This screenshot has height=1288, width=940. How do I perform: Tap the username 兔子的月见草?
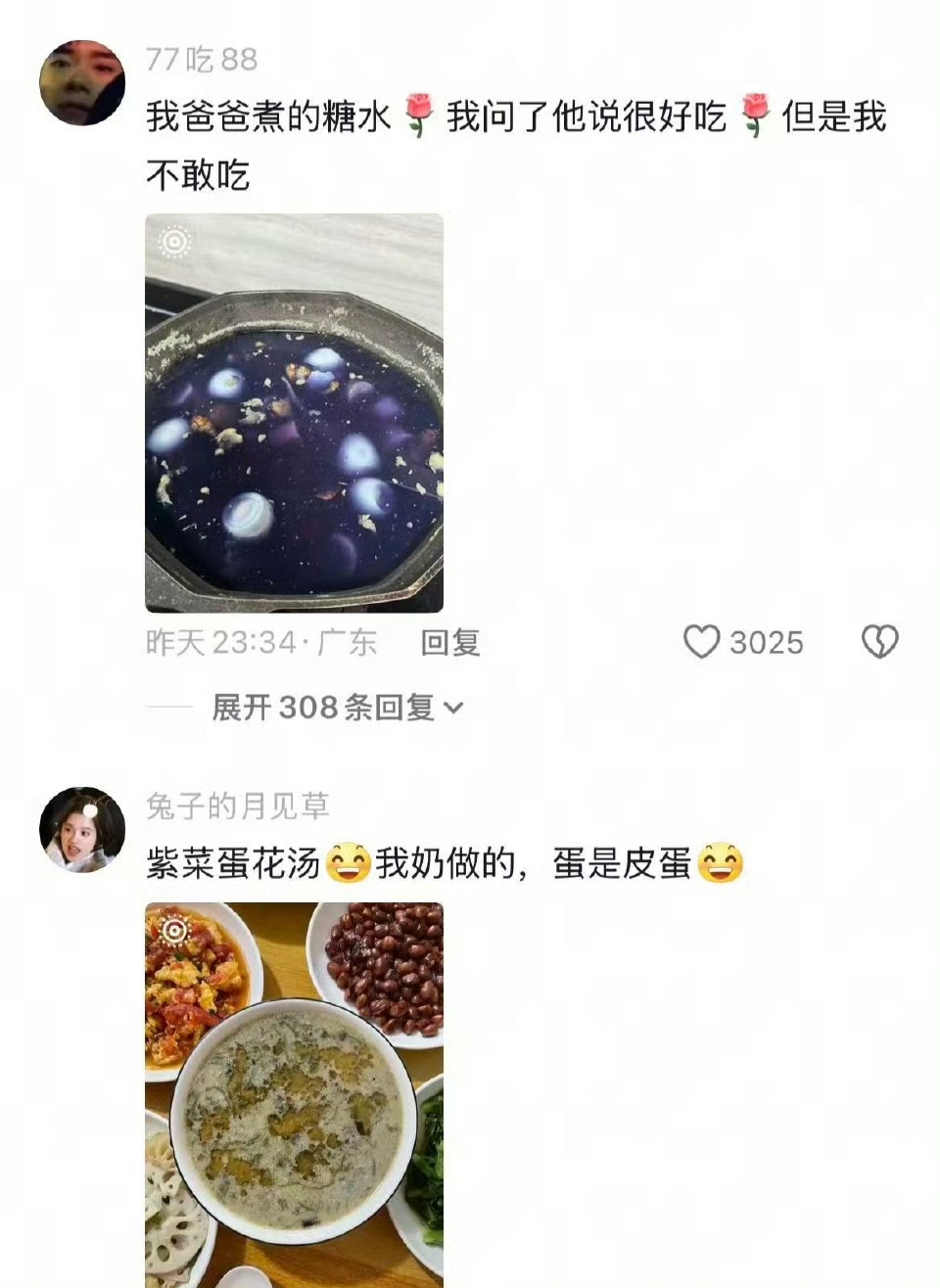238,806
